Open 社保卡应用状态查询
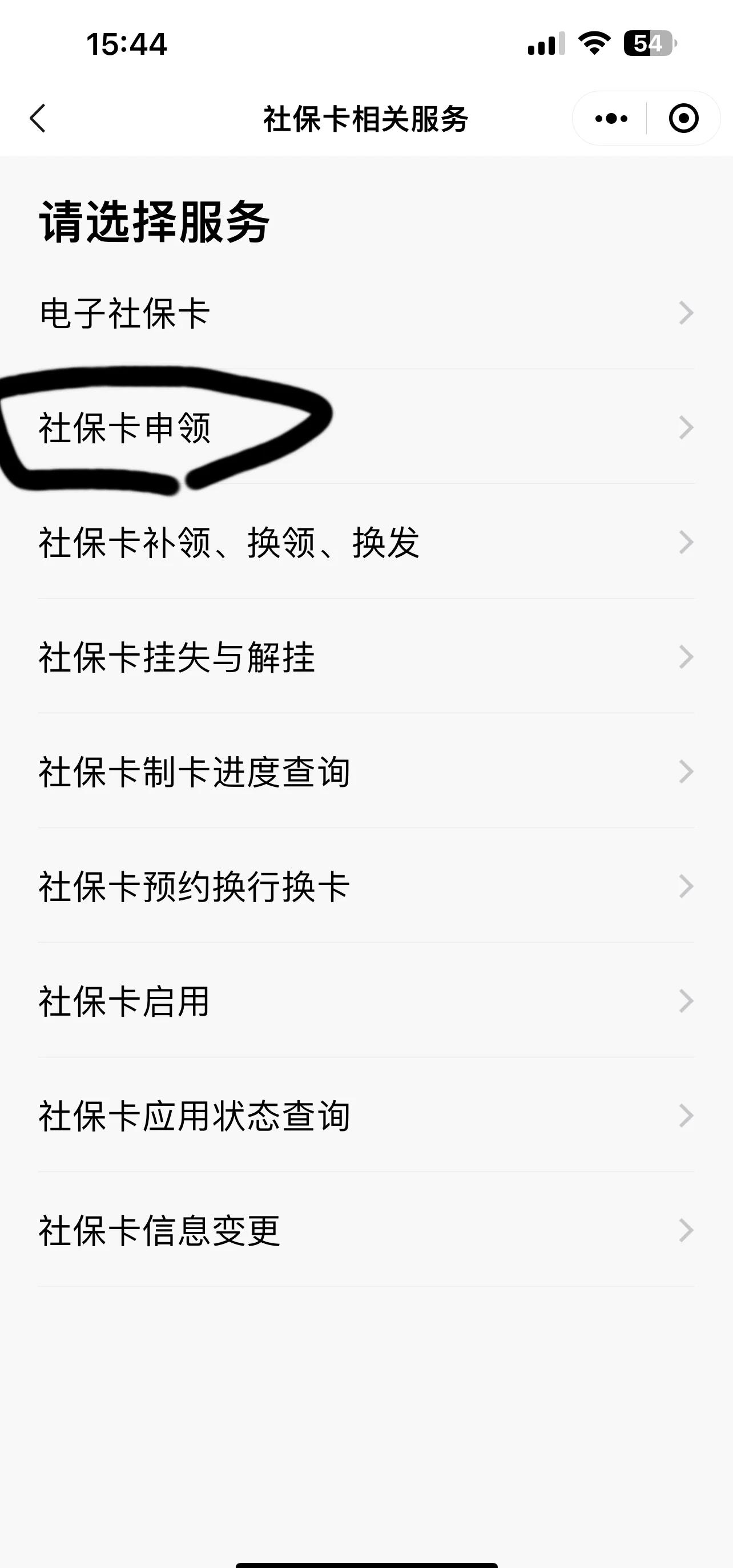 [x=365, y=1116]
